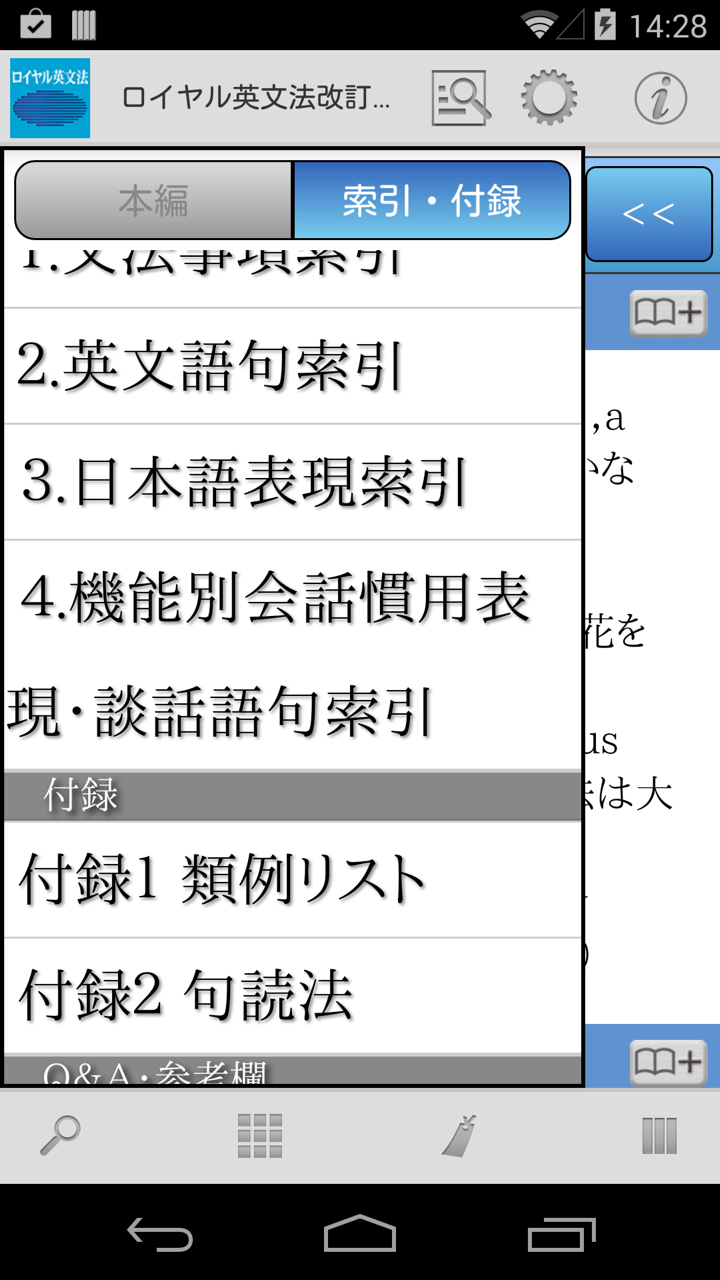Open 4.機能別会話慣用表現・談話語句索引
Screen dimensions: 720x1280
click(x=292, y=655)
